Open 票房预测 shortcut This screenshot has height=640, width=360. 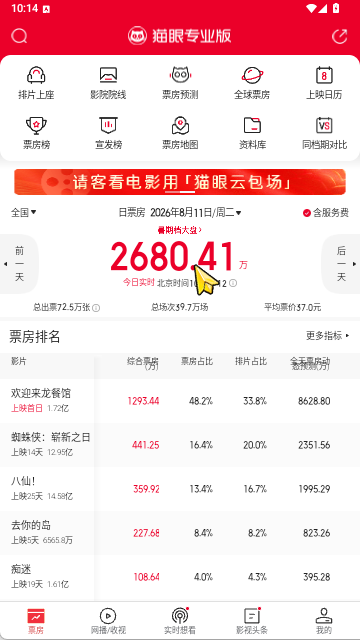coord(180,83)
